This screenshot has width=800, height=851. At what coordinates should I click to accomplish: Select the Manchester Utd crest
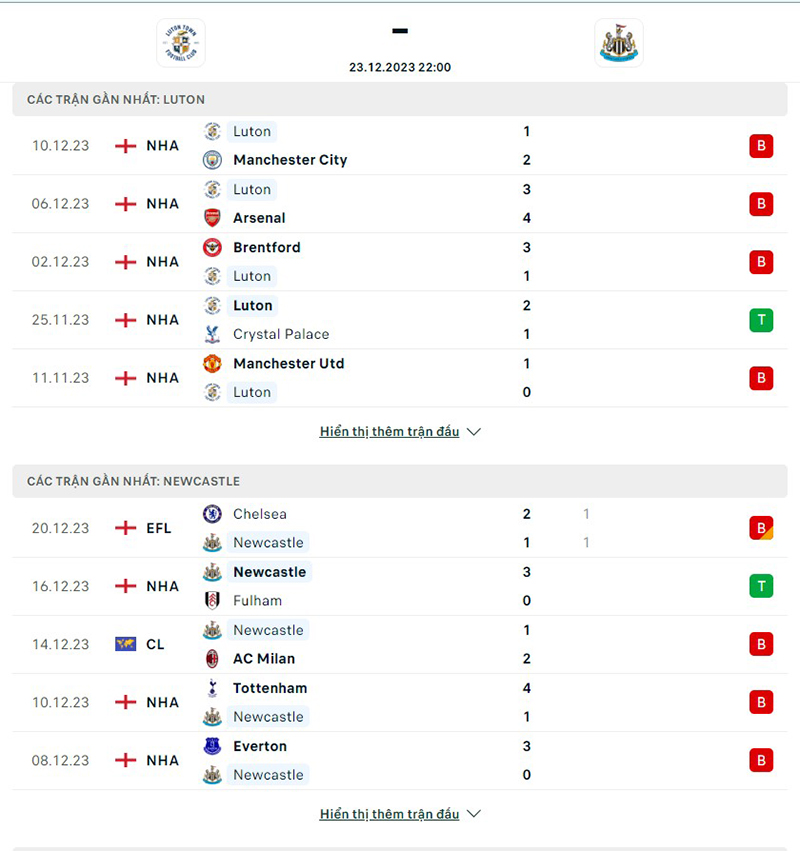(x=213, y=364)
